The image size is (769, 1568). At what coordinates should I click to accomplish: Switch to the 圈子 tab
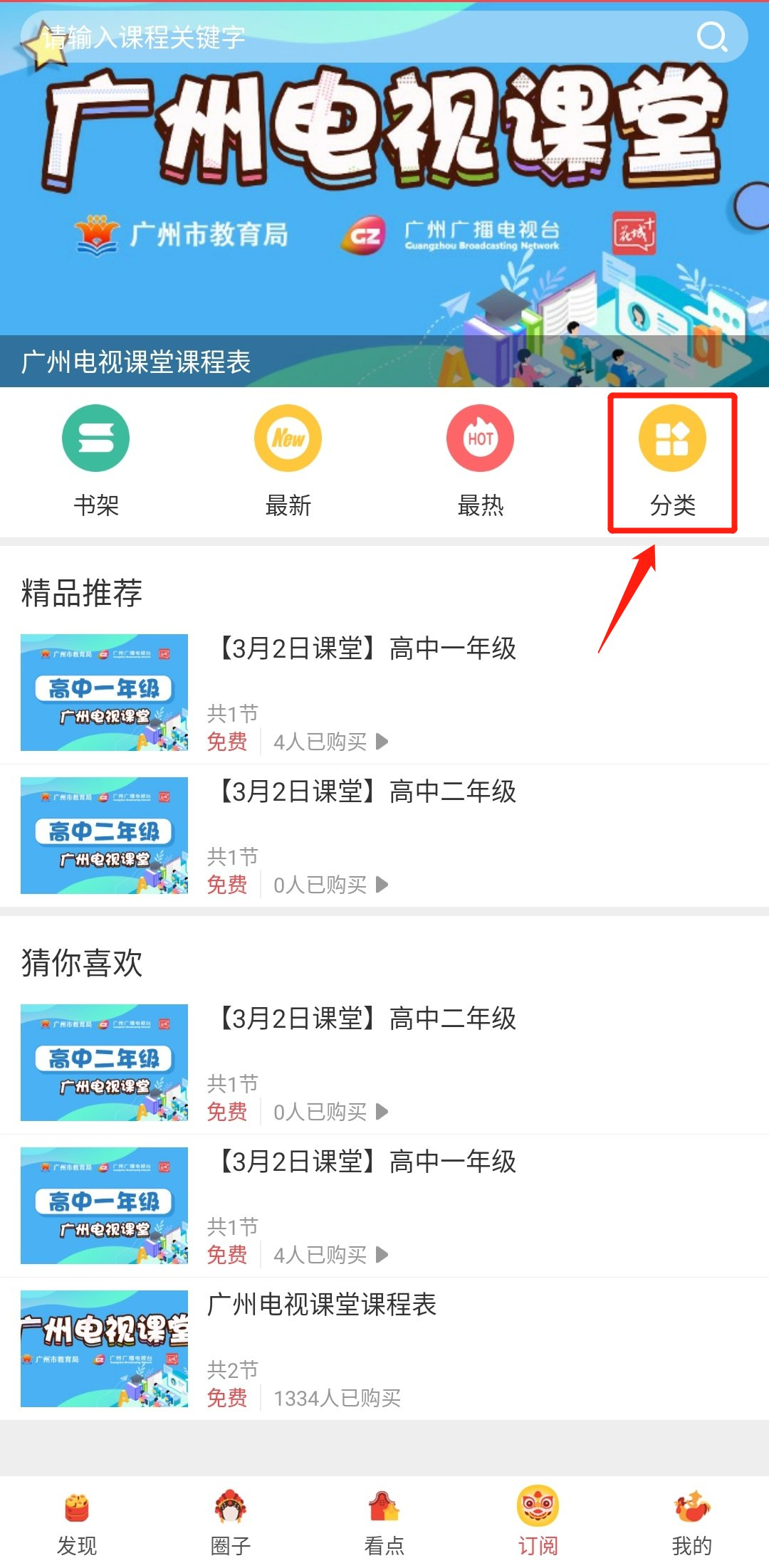tap(231, 1522)
